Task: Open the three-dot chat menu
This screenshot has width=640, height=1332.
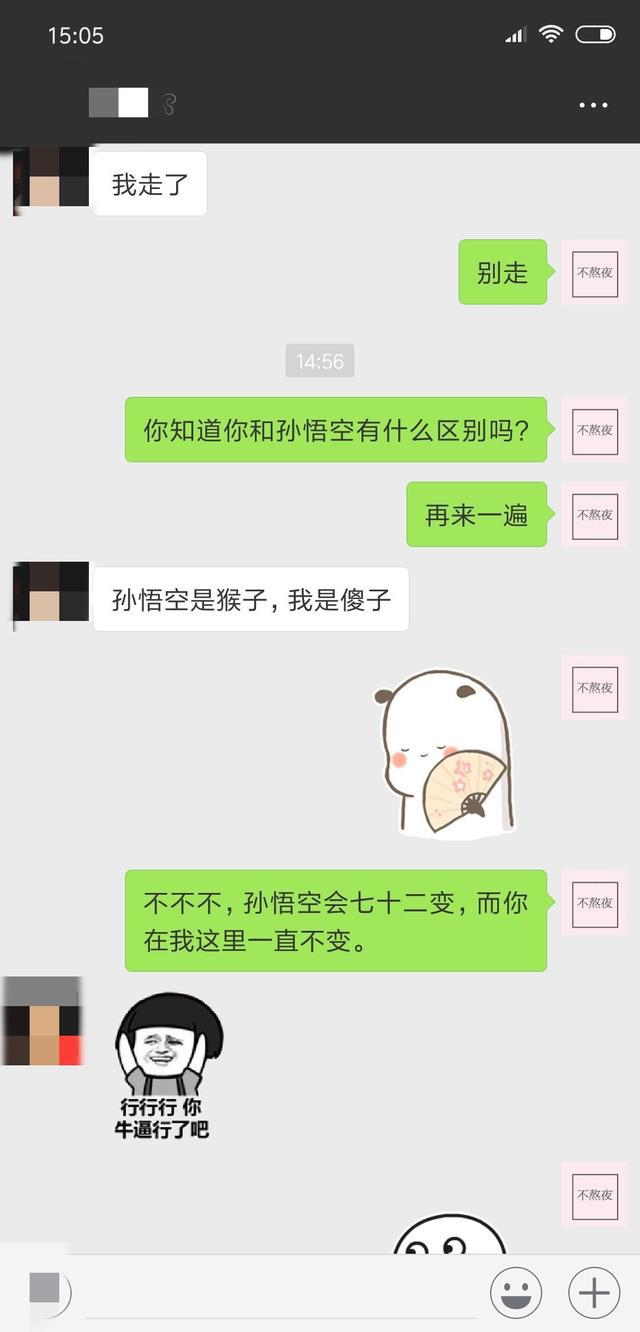Action: (x=593, y=104)
